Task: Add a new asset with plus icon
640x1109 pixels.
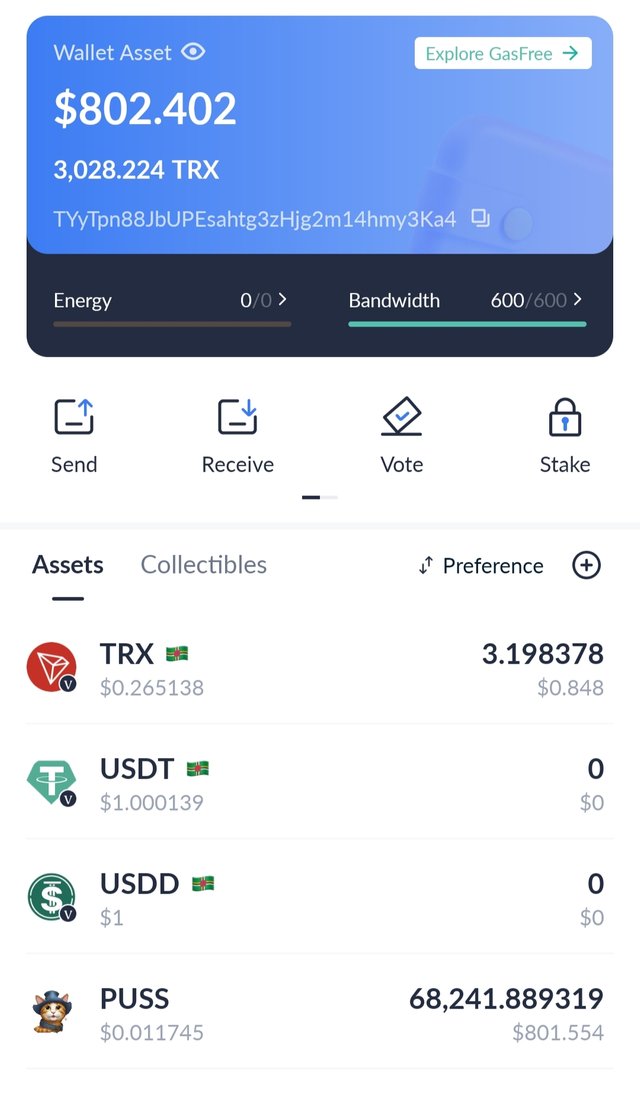Action: (x=586, y=565)
